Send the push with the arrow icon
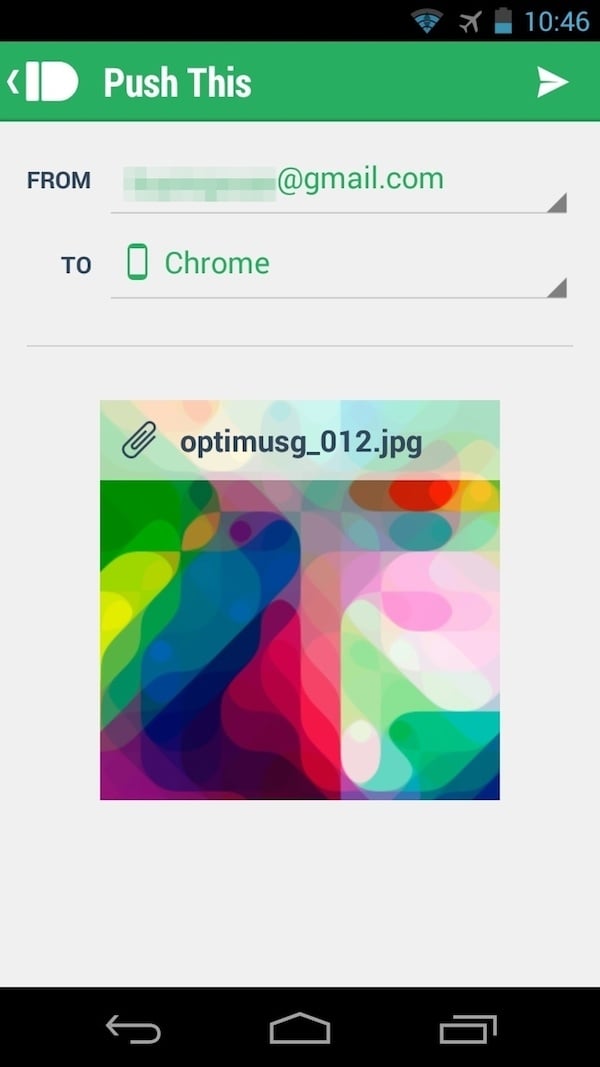 [552, 82]
